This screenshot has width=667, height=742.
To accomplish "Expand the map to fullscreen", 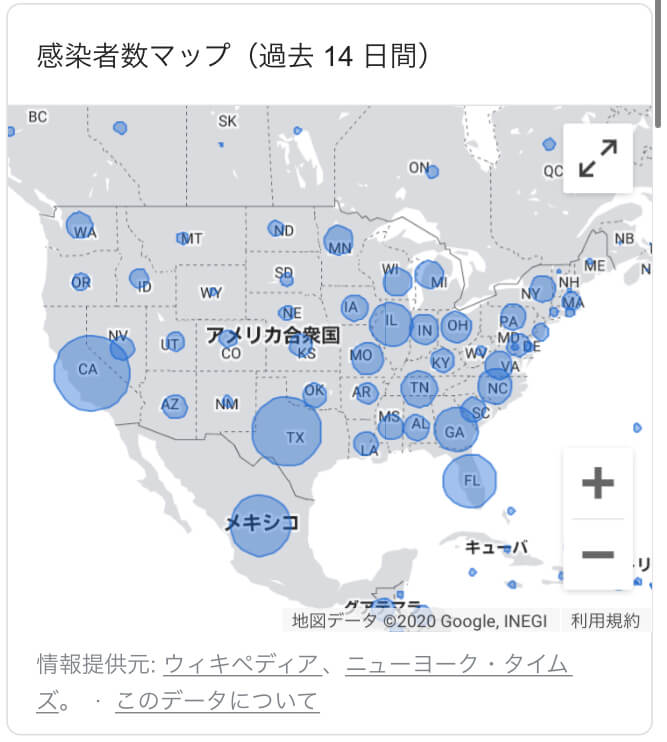I will (598, 158).
